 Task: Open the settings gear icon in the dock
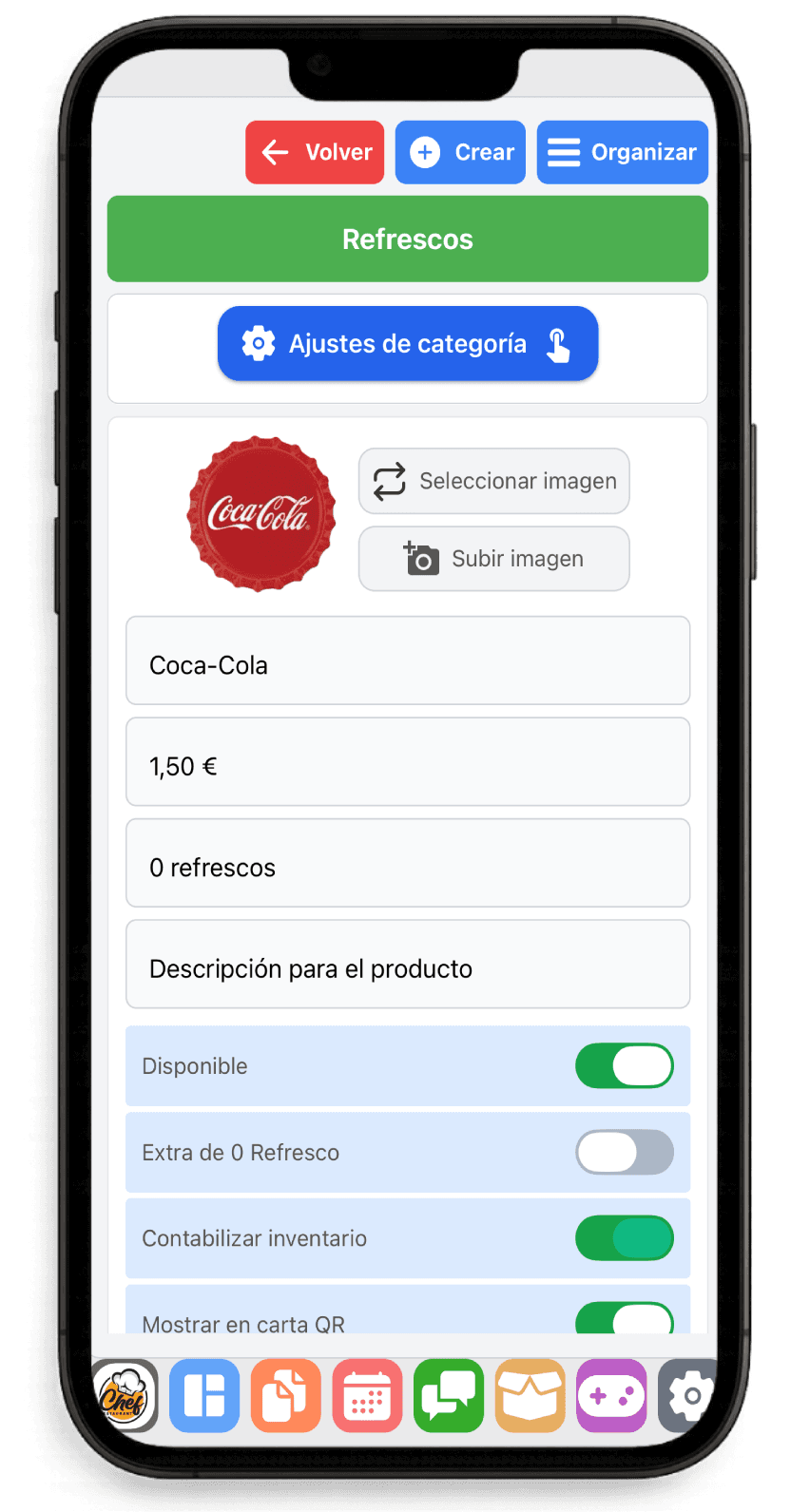pos(688,1395)
